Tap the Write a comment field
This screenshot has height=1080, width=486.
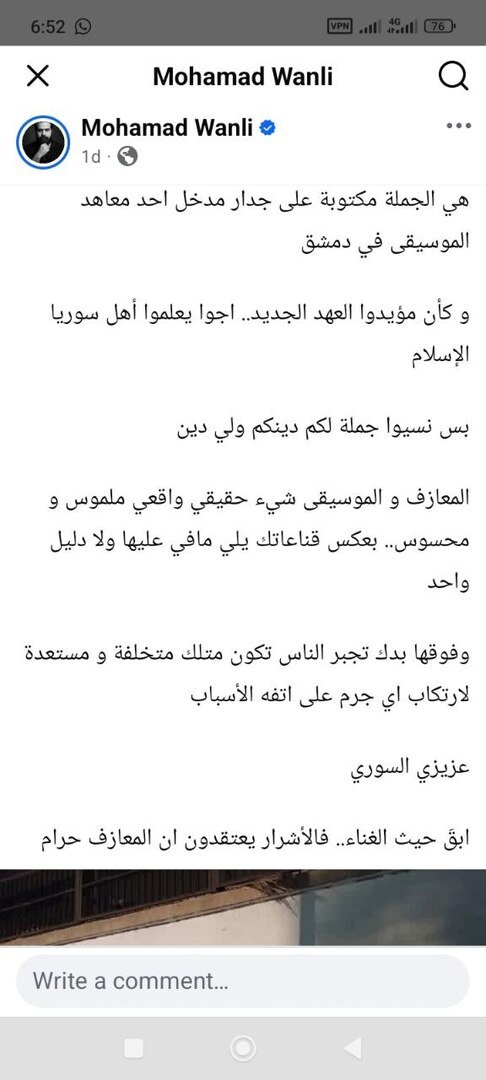tap(243, 981)
